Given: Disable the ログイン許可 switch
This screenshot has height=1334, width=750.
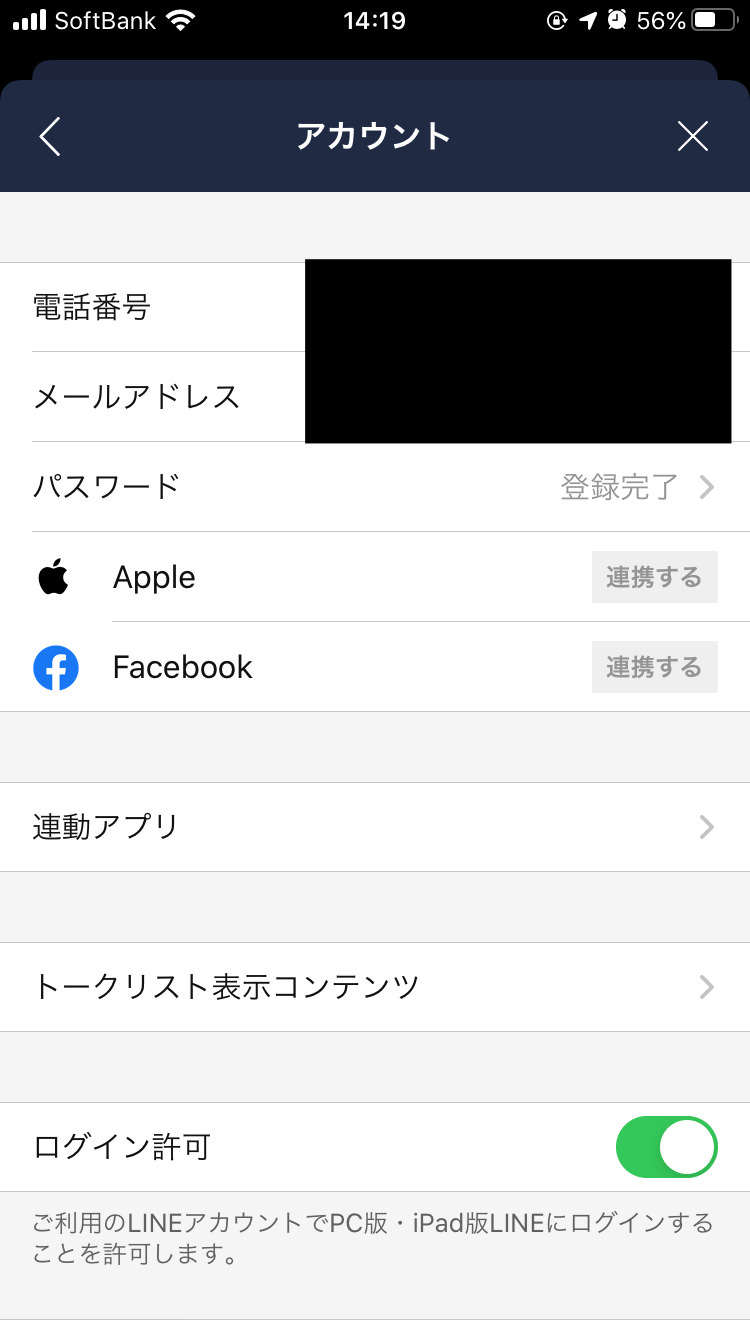Looking at the screenshot, I should (x=666, y=1147).
